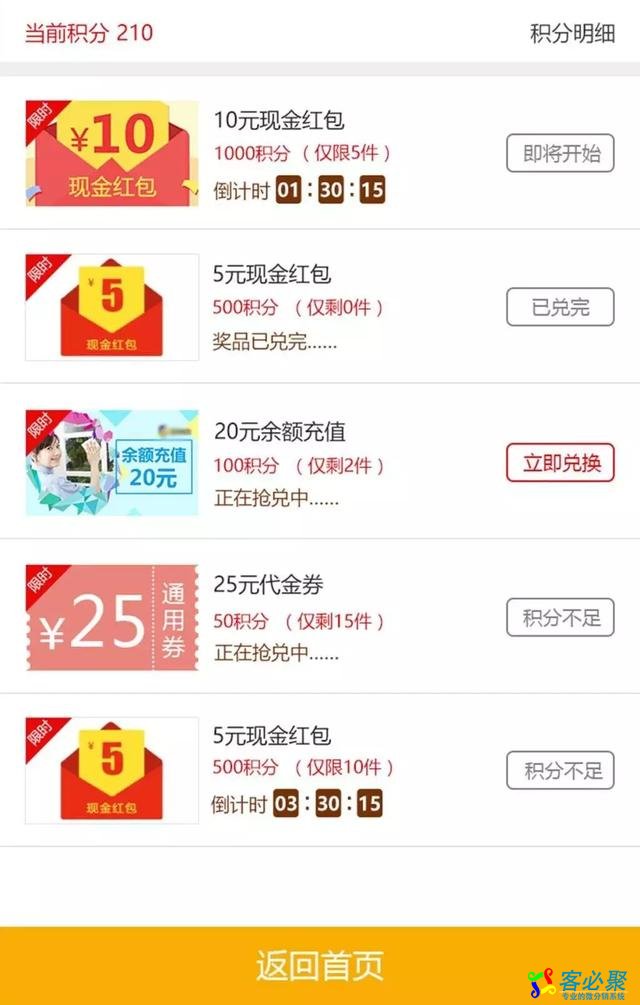The height and width of the screenshot is (1005, 640).
Task: Tap 积分不足 on 5元现金红包 仅限10件
Action: pos(560,771)
